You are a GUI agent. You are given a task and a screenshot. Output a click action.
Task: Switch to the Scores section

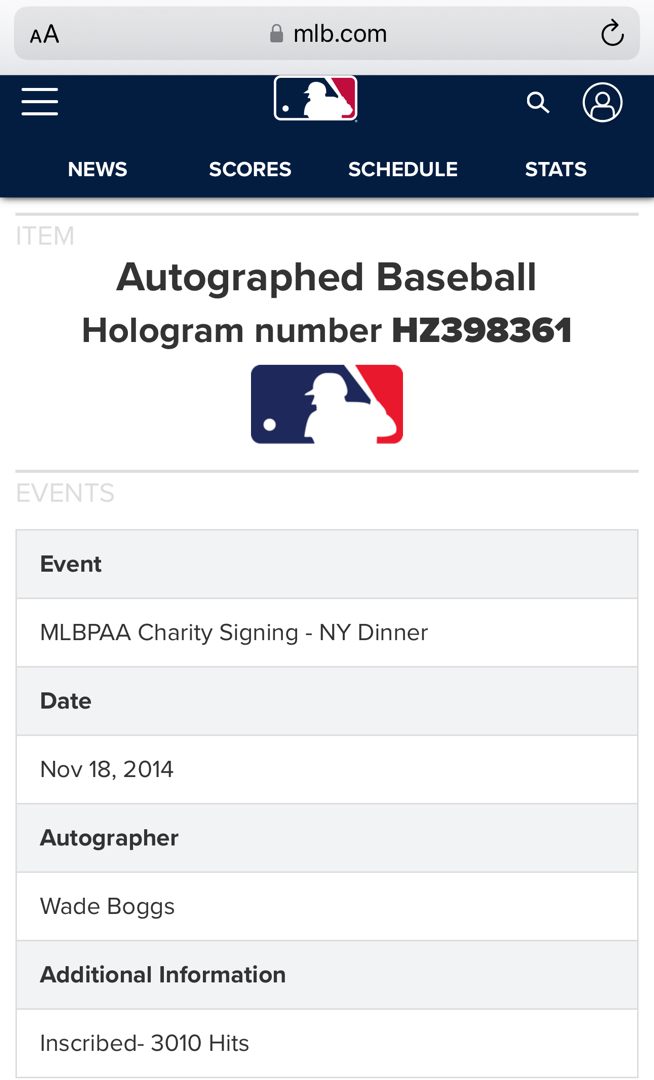(x=250, y=169)
